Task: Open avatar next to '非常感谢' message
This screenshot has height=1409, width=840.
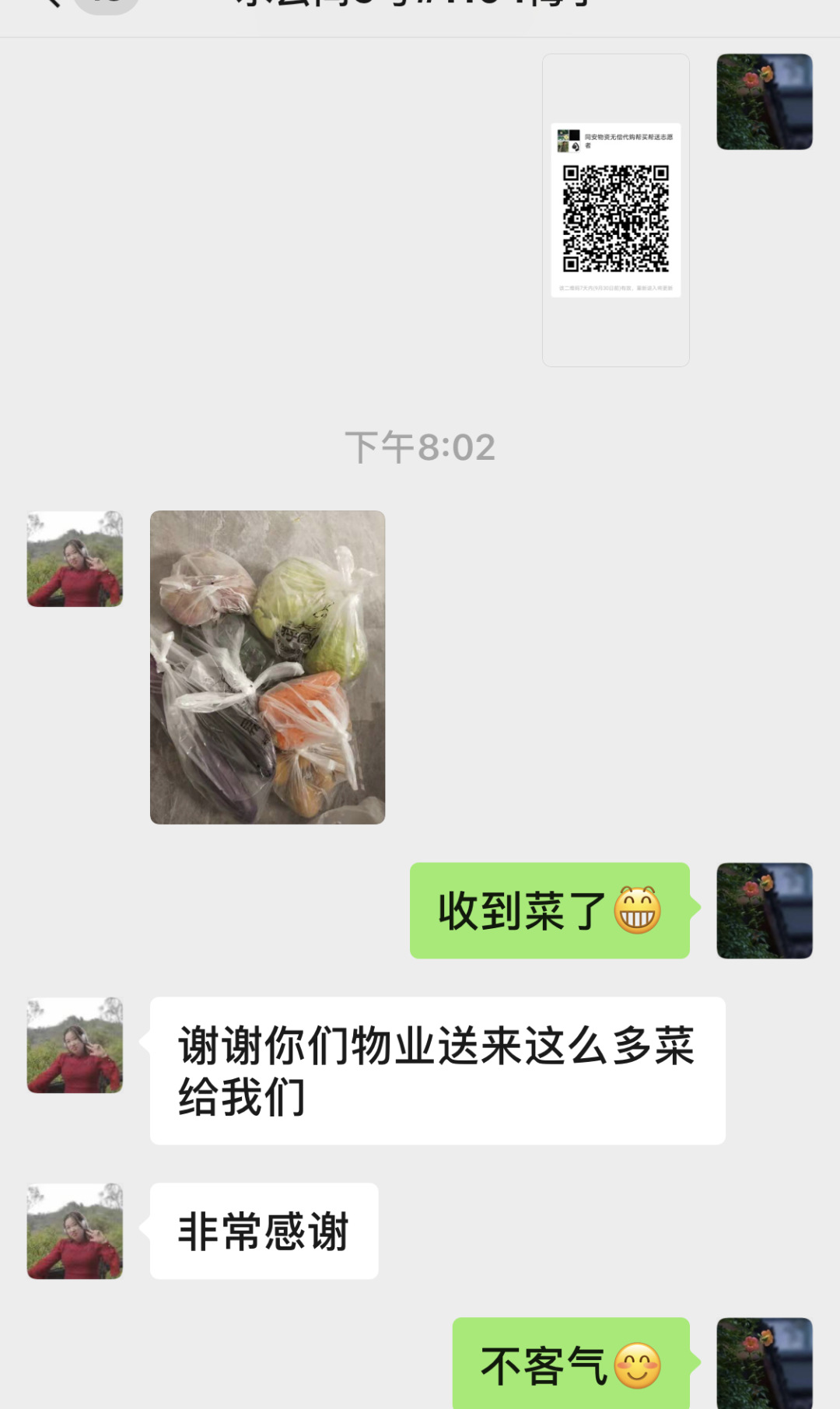Action: 75,1231
